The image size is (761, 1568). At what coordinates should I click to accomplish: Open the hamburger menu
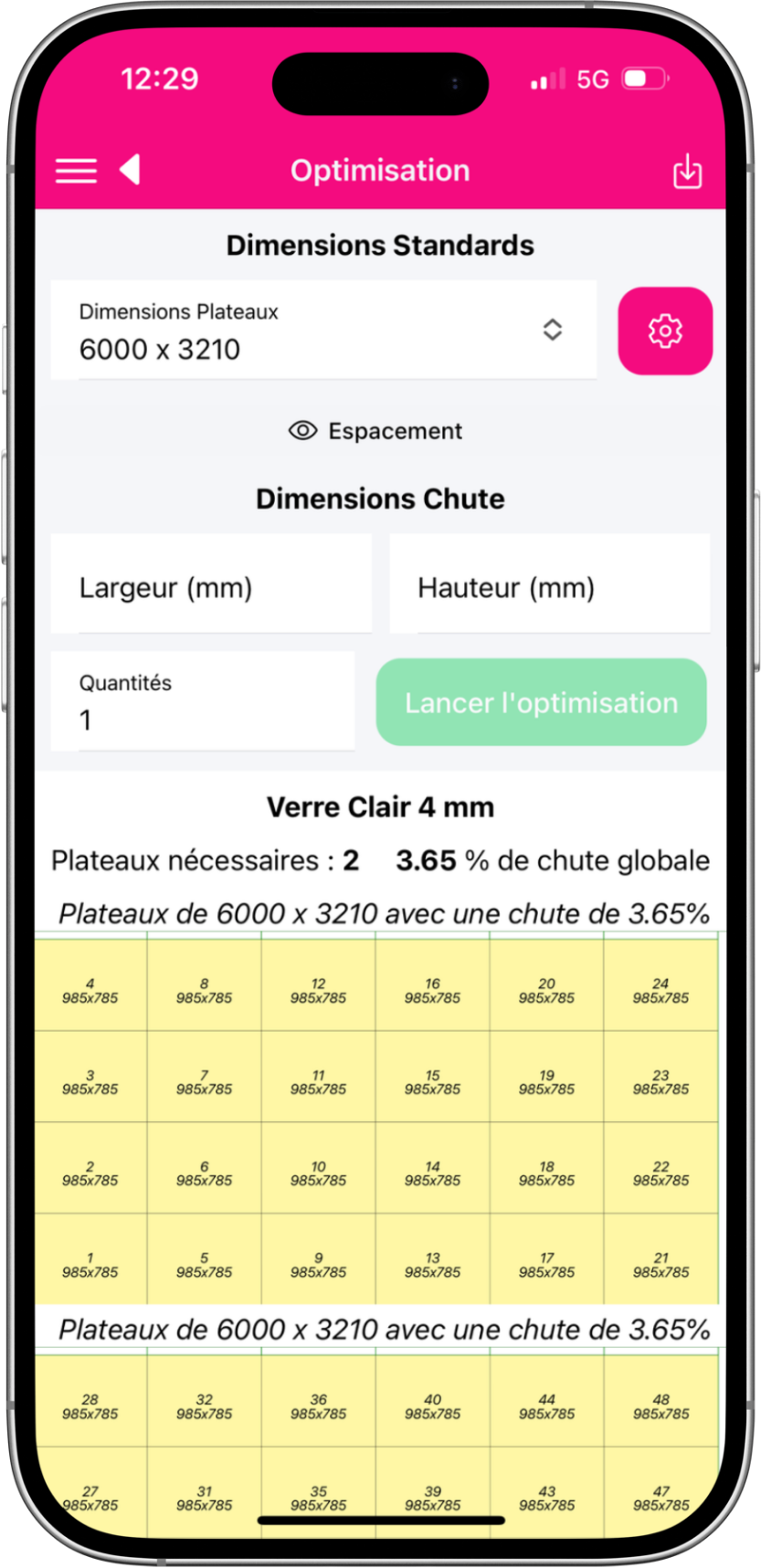(x=76, y=171)
